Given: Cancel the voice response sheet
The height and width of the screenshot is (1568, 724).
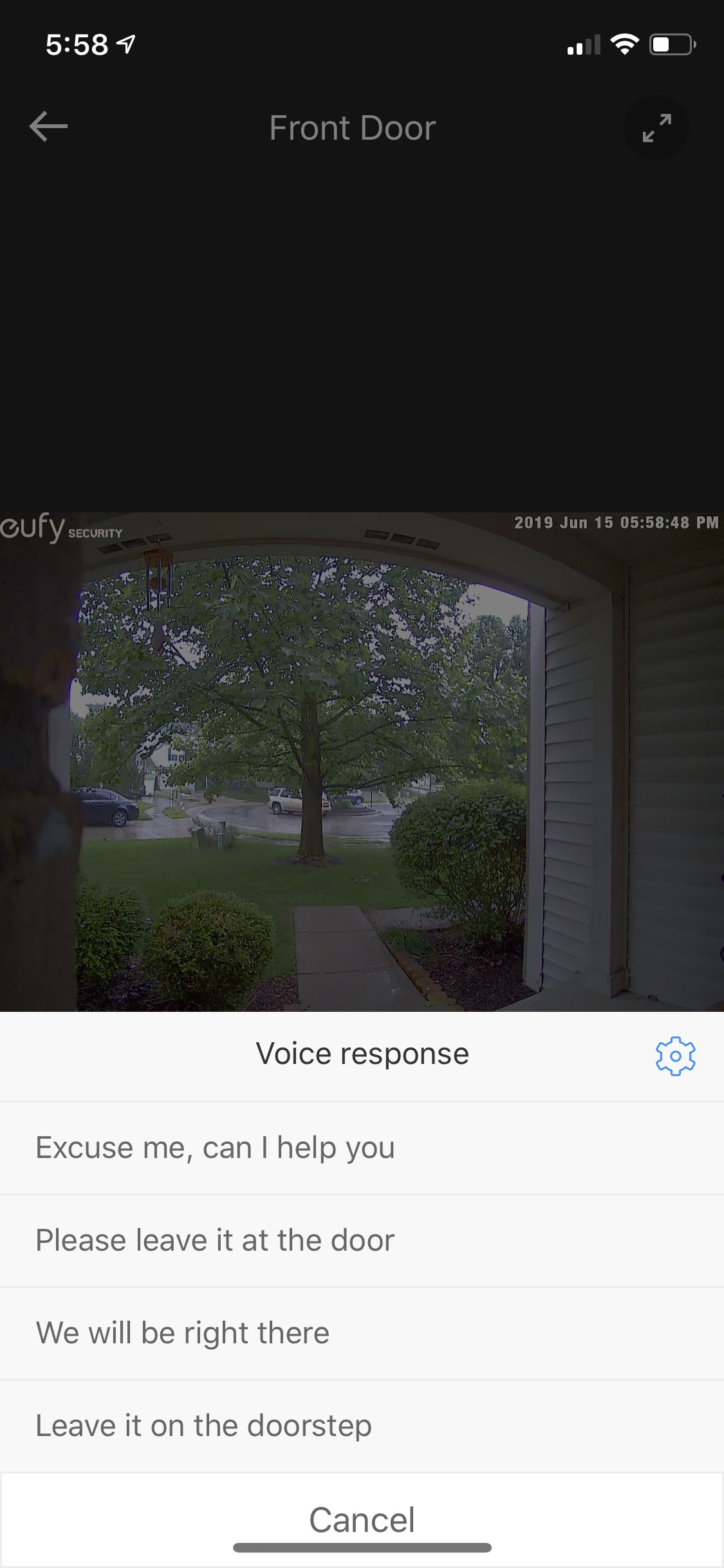Looking at the screenshot, I should [x=362, y=1520].
